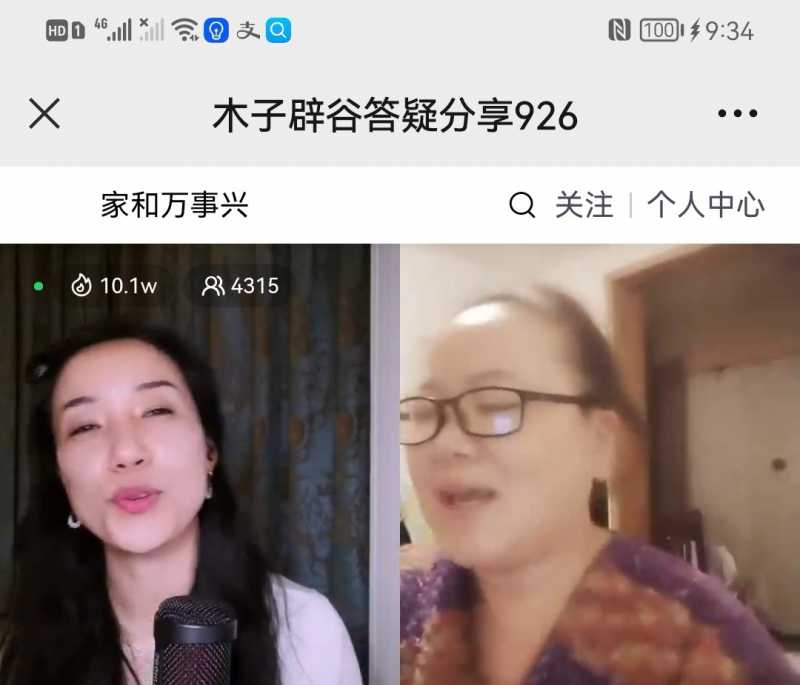Open the three-dot overflow menu
Screen dimensions: 800x685
click(x=737, y=115)
